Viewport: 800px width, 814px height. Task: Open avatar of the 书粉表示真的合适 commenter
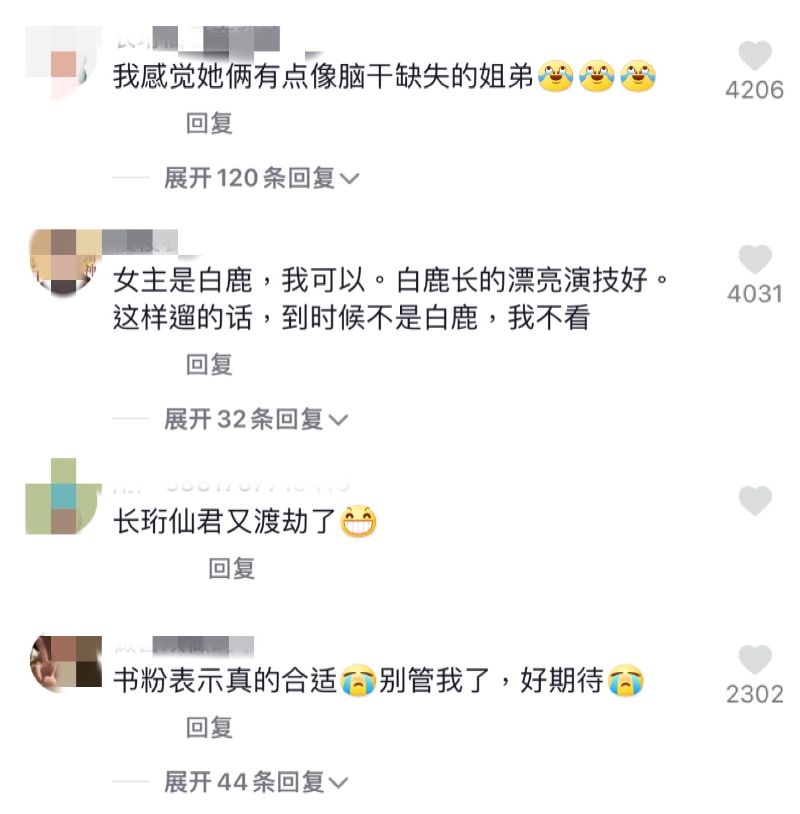click(x=64, y=660)
